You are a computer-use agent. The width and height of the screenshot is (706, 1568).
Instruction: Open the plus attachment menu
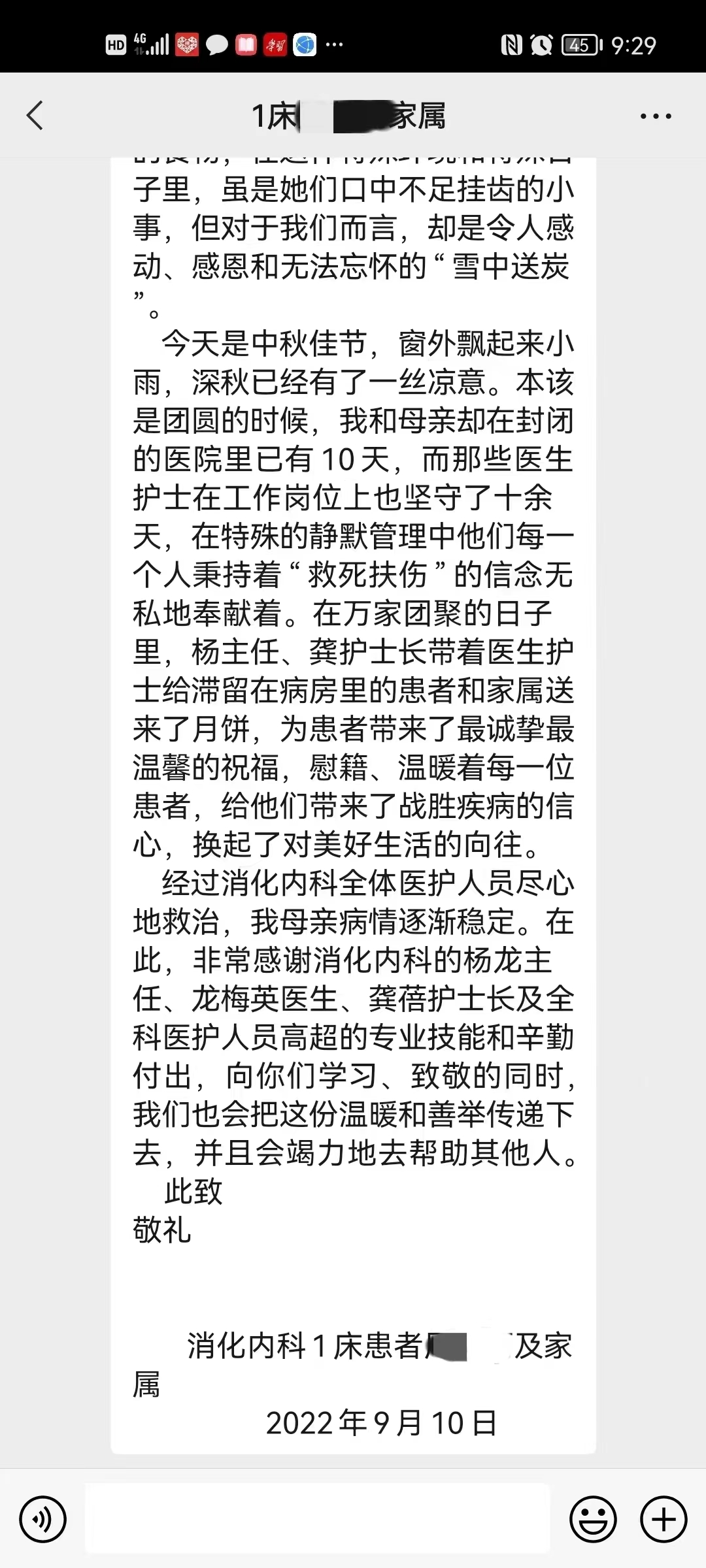pos(664,1519)
